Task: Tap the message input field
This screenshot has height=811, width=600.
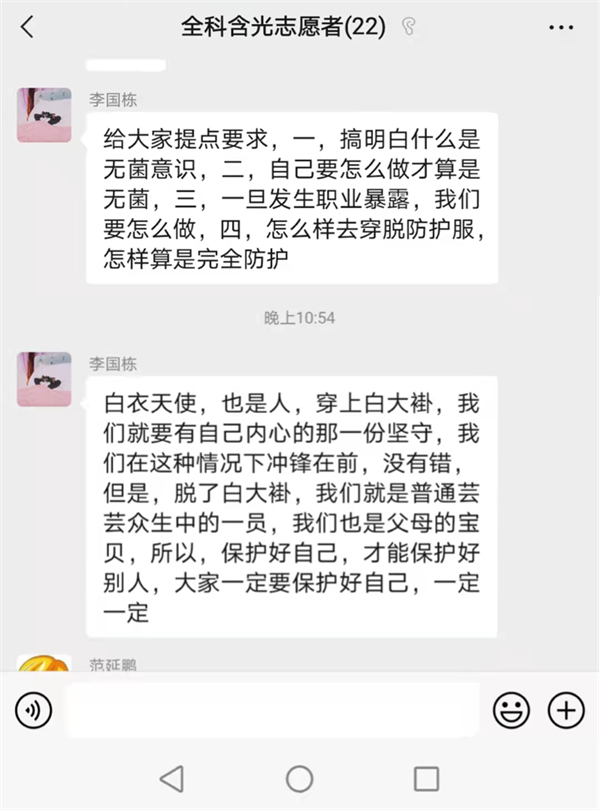Action: pos(272,711)
